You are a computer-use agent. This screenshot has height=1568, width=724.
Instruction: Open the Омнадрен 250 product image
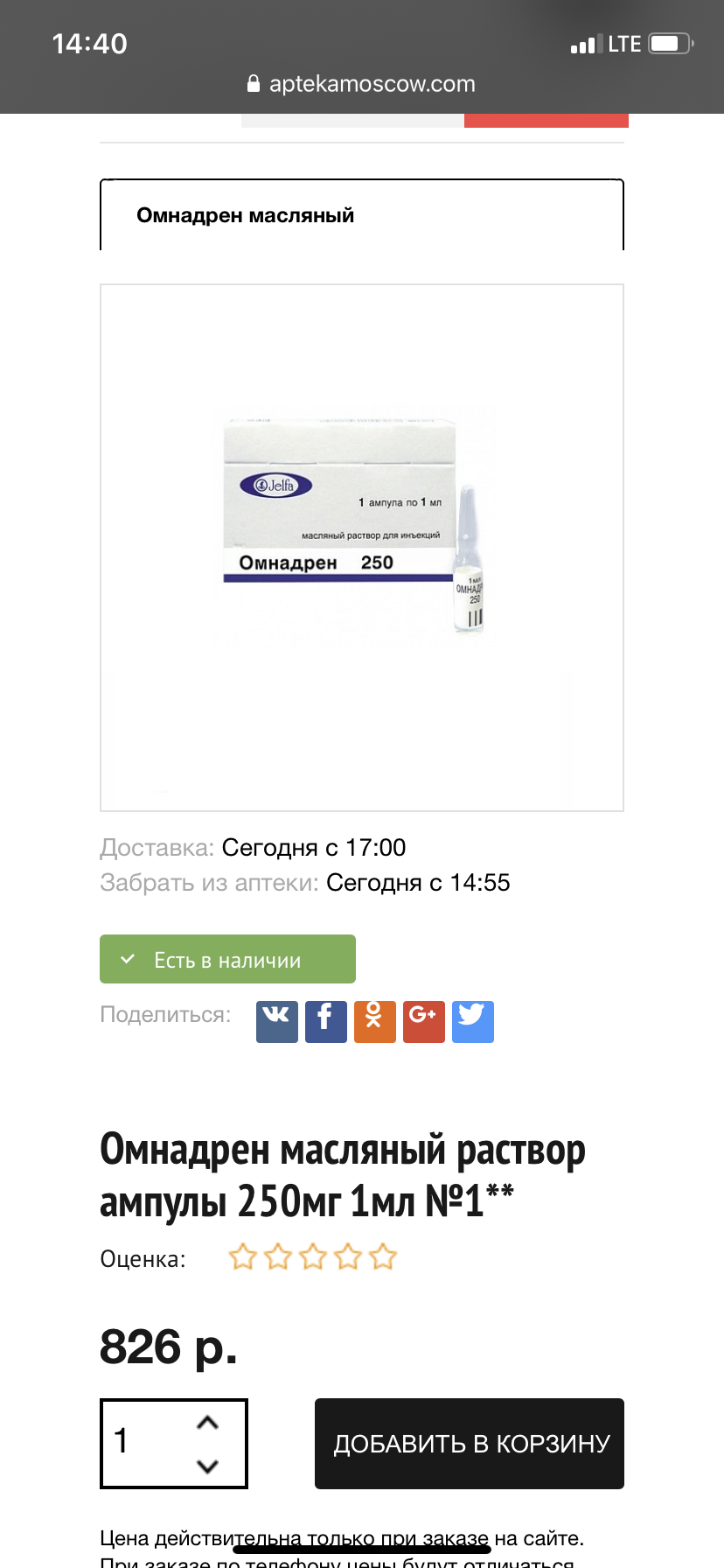click(361, 547)
